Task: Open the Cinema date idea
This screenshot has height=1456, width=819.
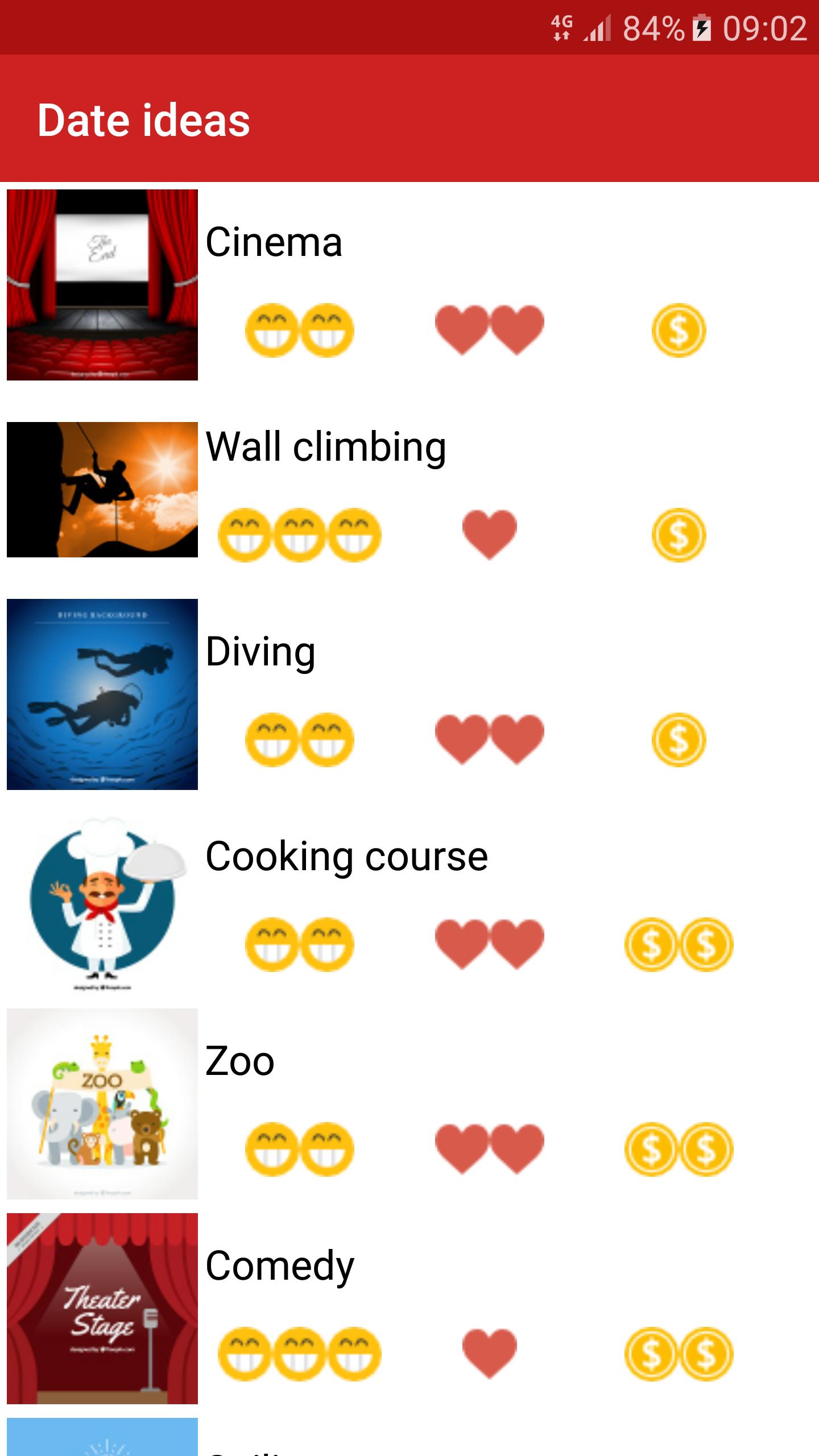Action: pyautogui.click(x=274, y=242)
